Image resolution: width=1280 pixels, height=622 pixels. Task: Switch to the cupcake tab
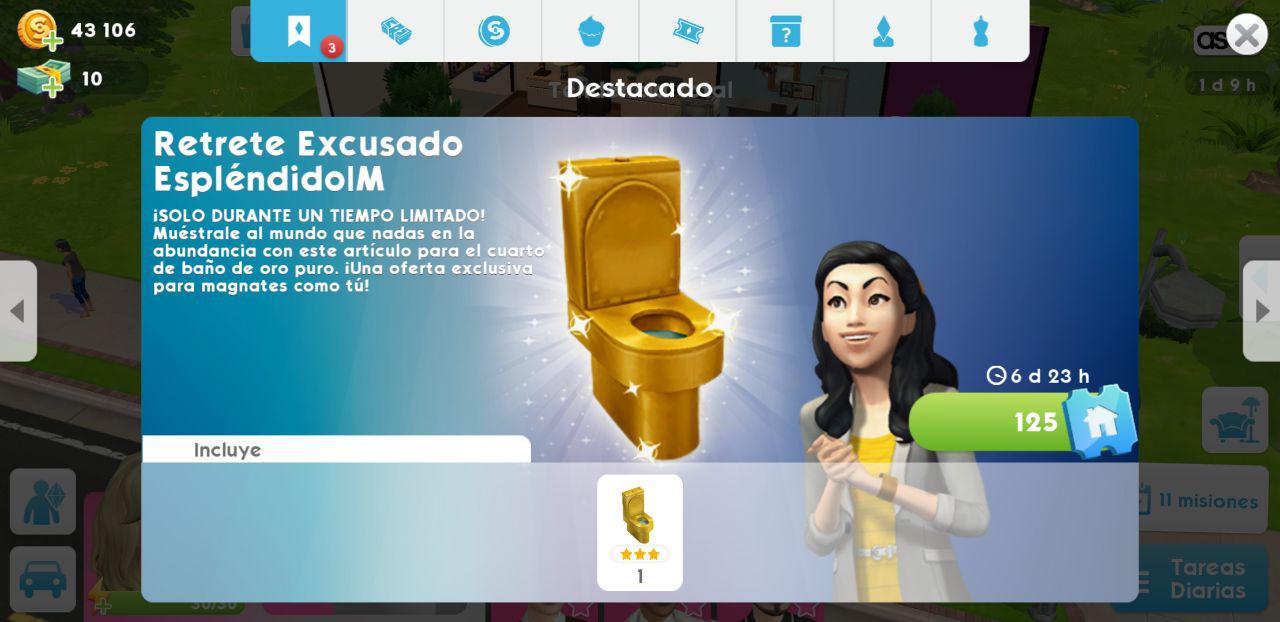pos(591,31)
